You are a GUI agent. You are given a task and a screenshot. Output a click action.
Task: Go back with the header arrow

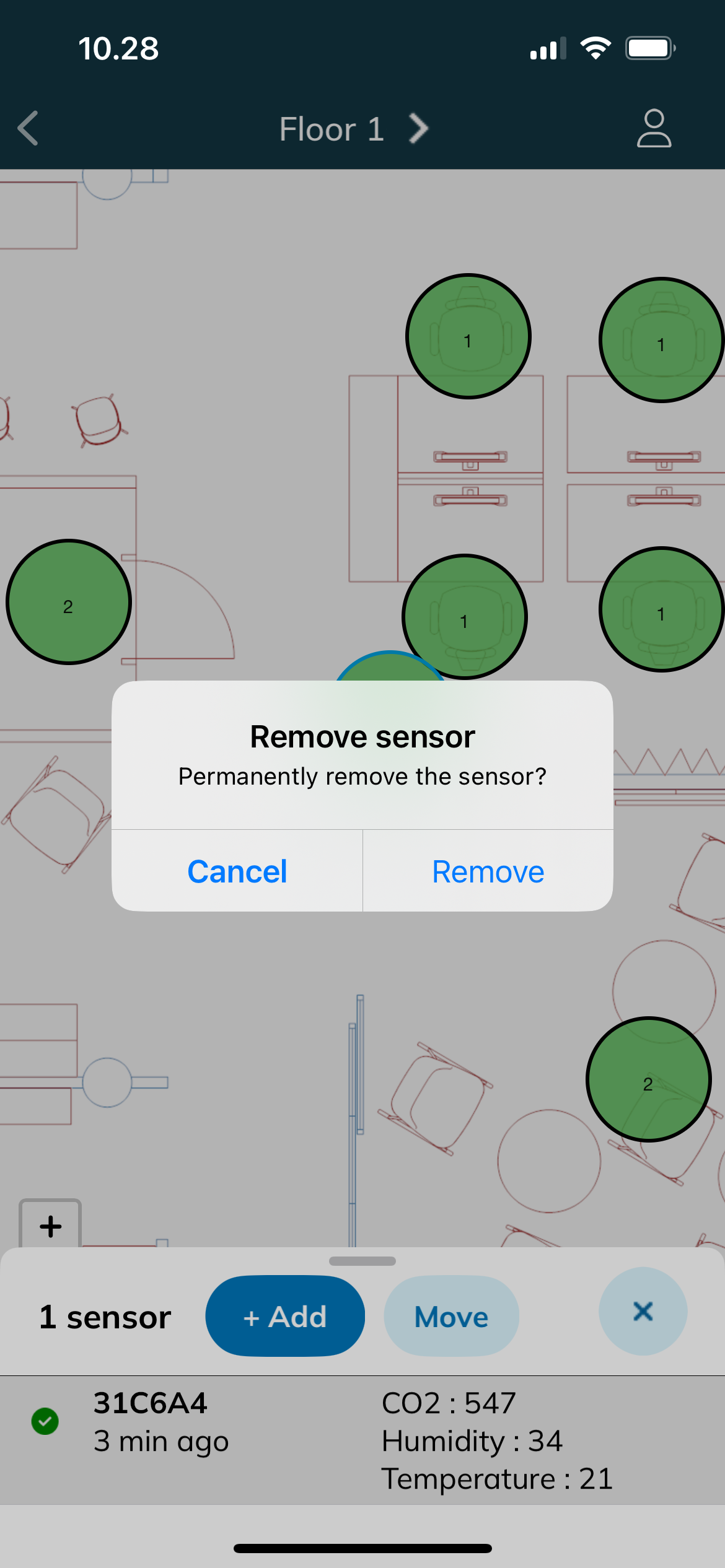pyautogui.click(x=29, y=128)
